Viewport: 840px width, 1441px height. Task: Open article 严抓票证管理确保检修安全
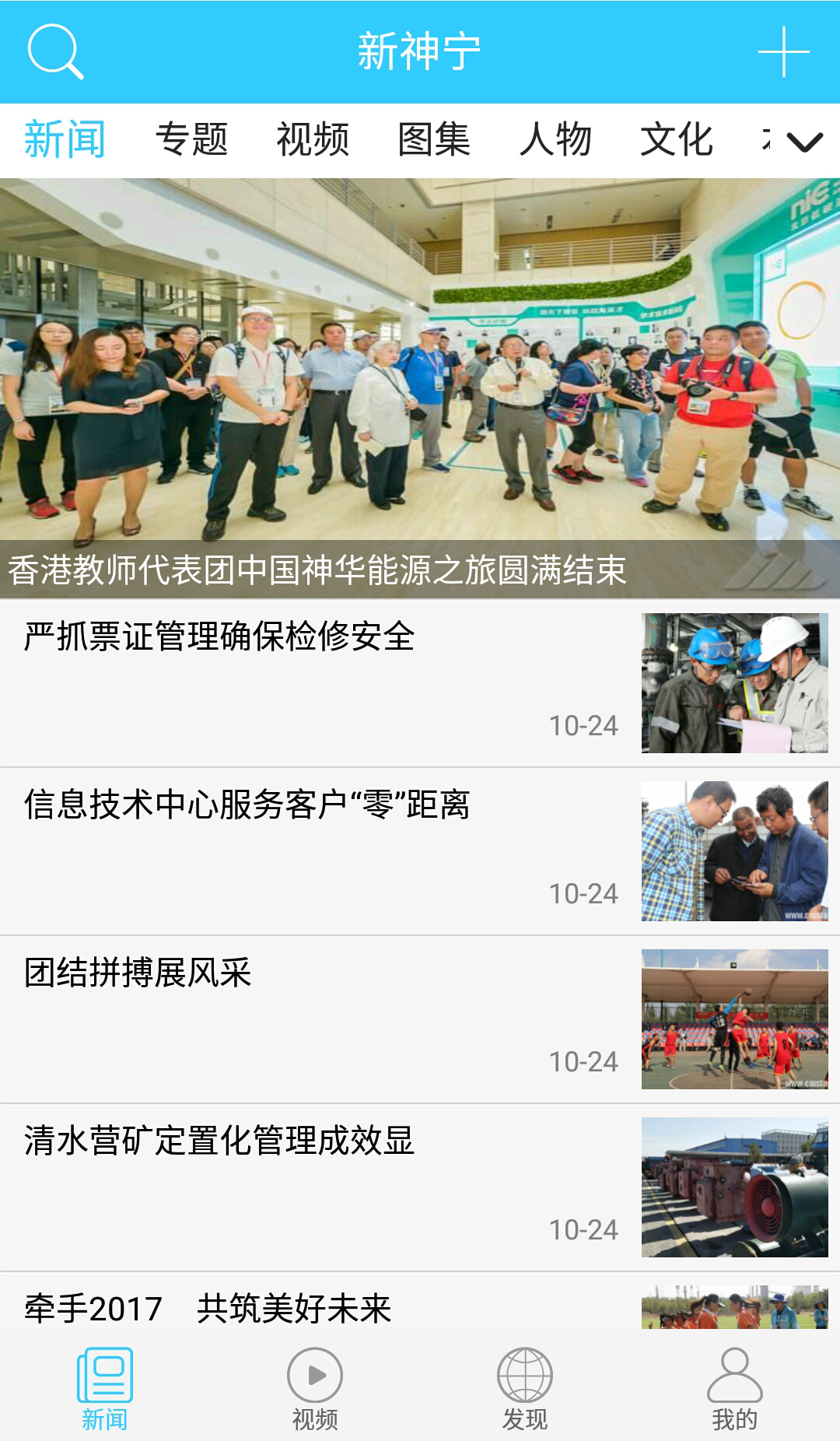coord(311,685)
